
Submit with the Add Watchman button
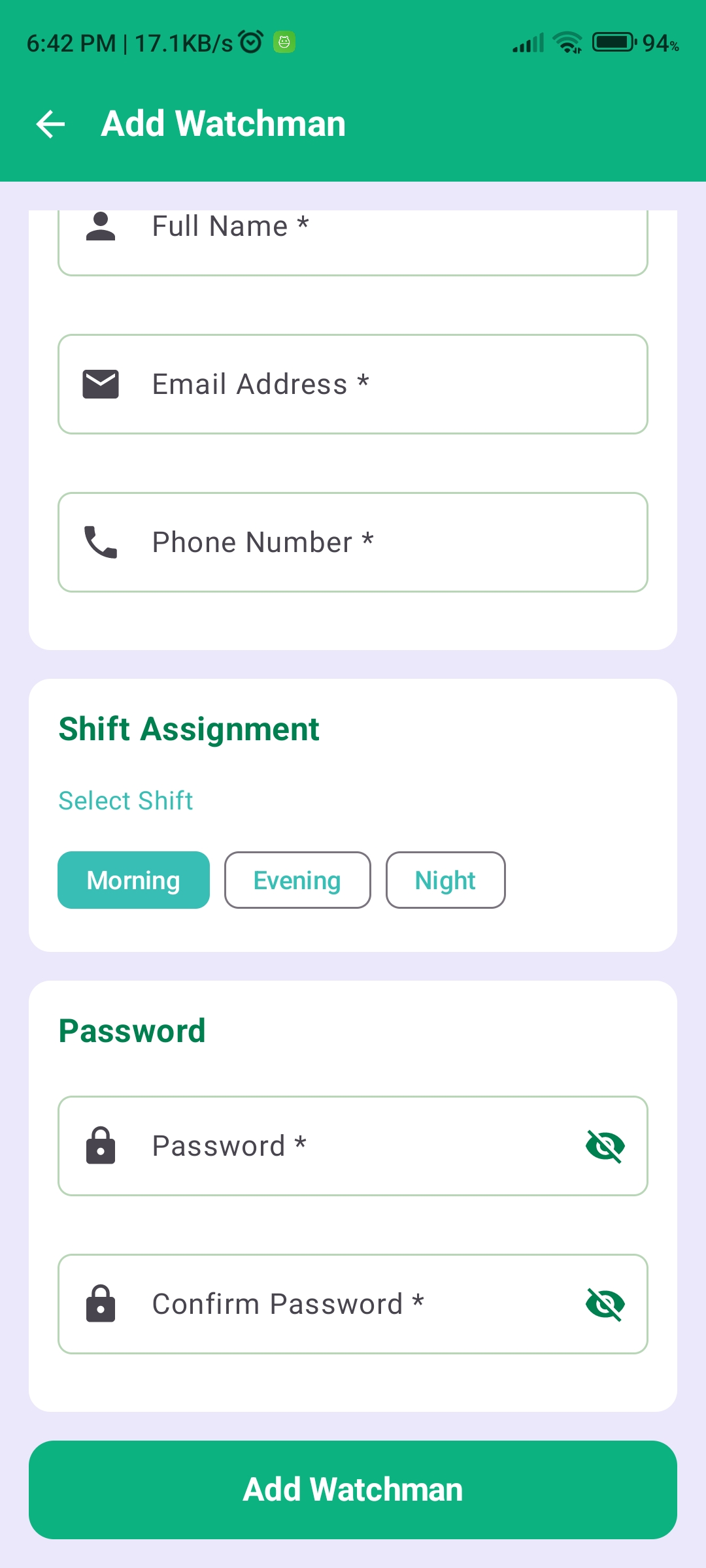353,1490
